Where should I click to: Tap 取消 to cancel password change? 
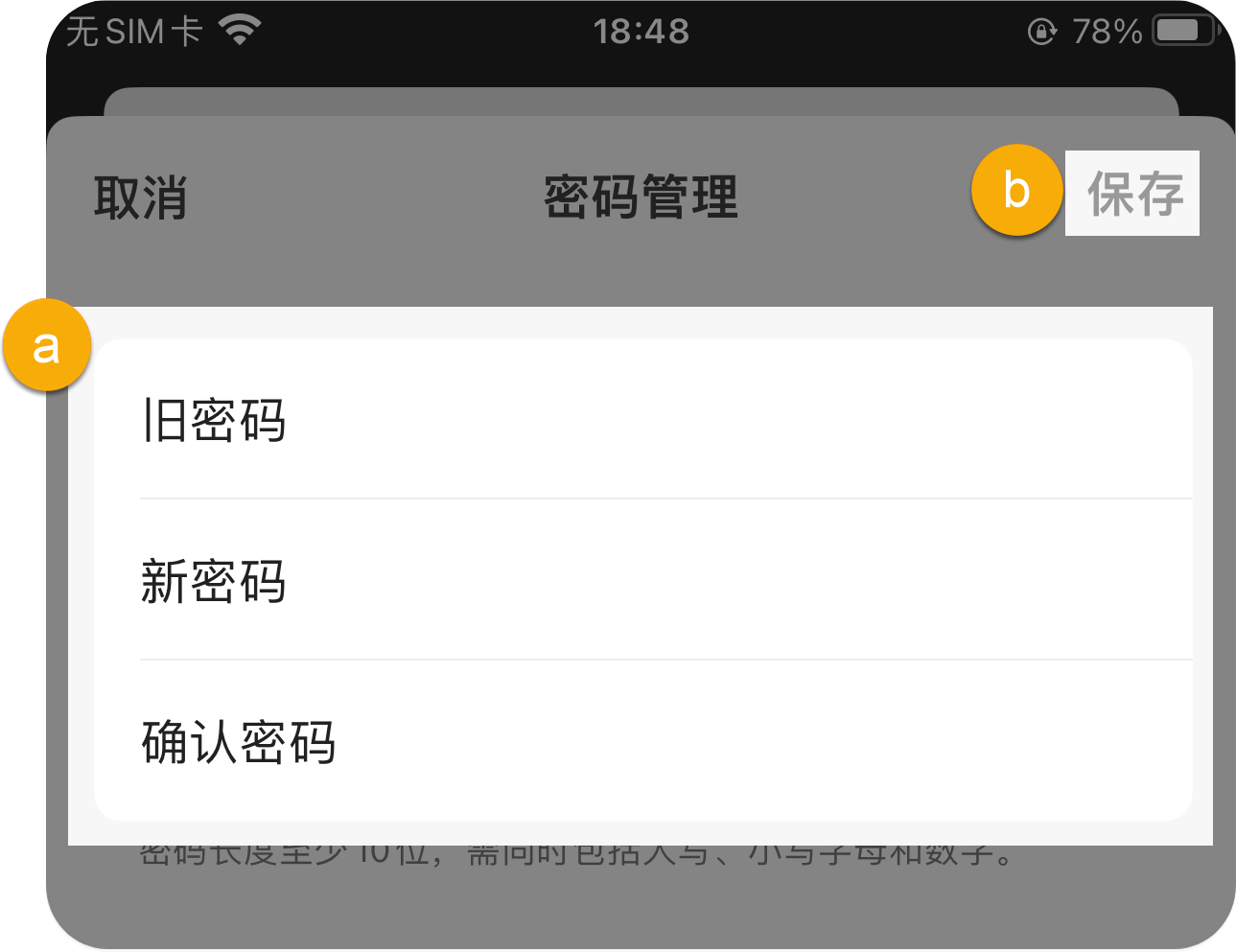140,197
